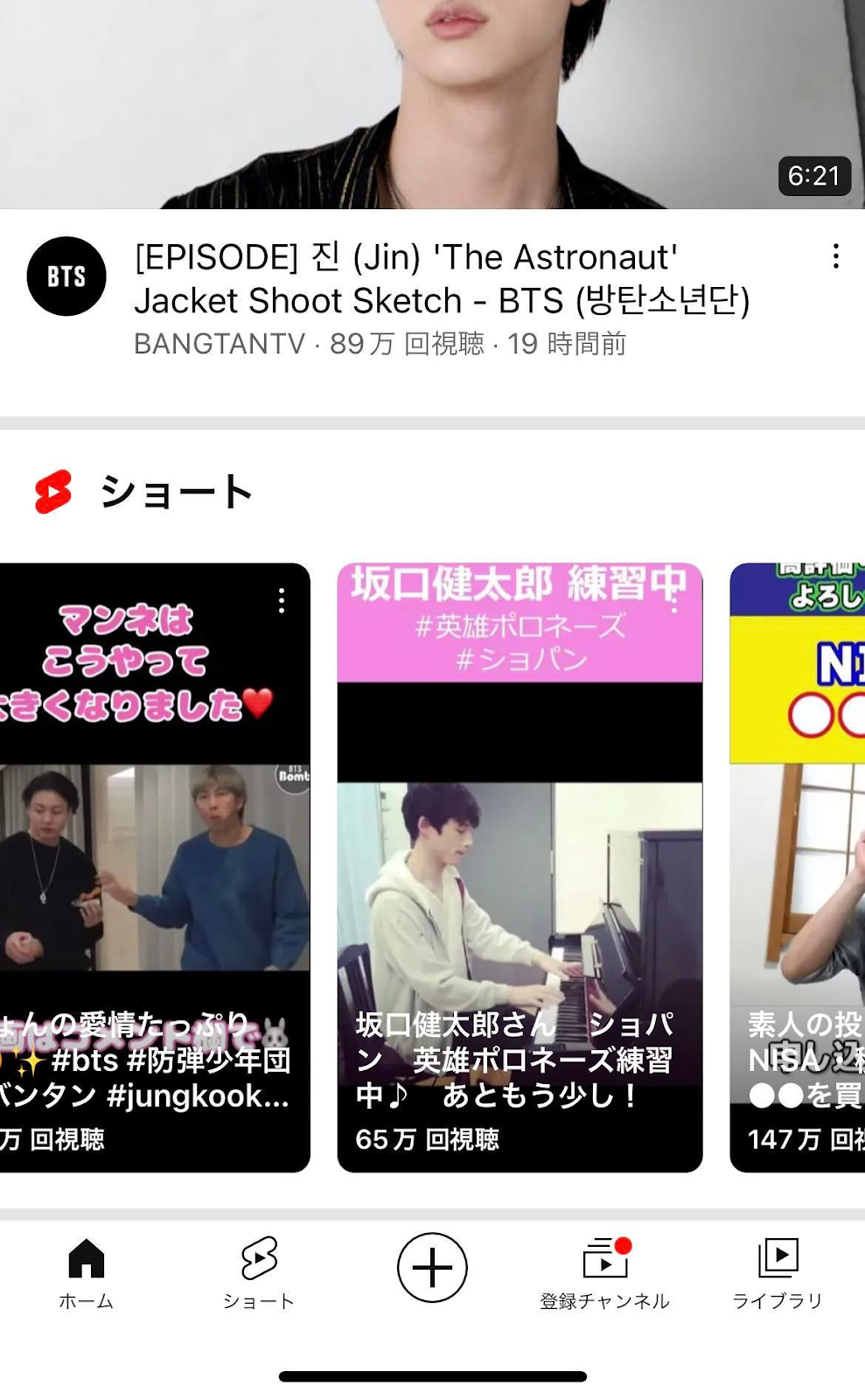Open more options for The Astronaut video
Screen dimensions: 865x1400
pyautogui.click(x=835, y=256)
